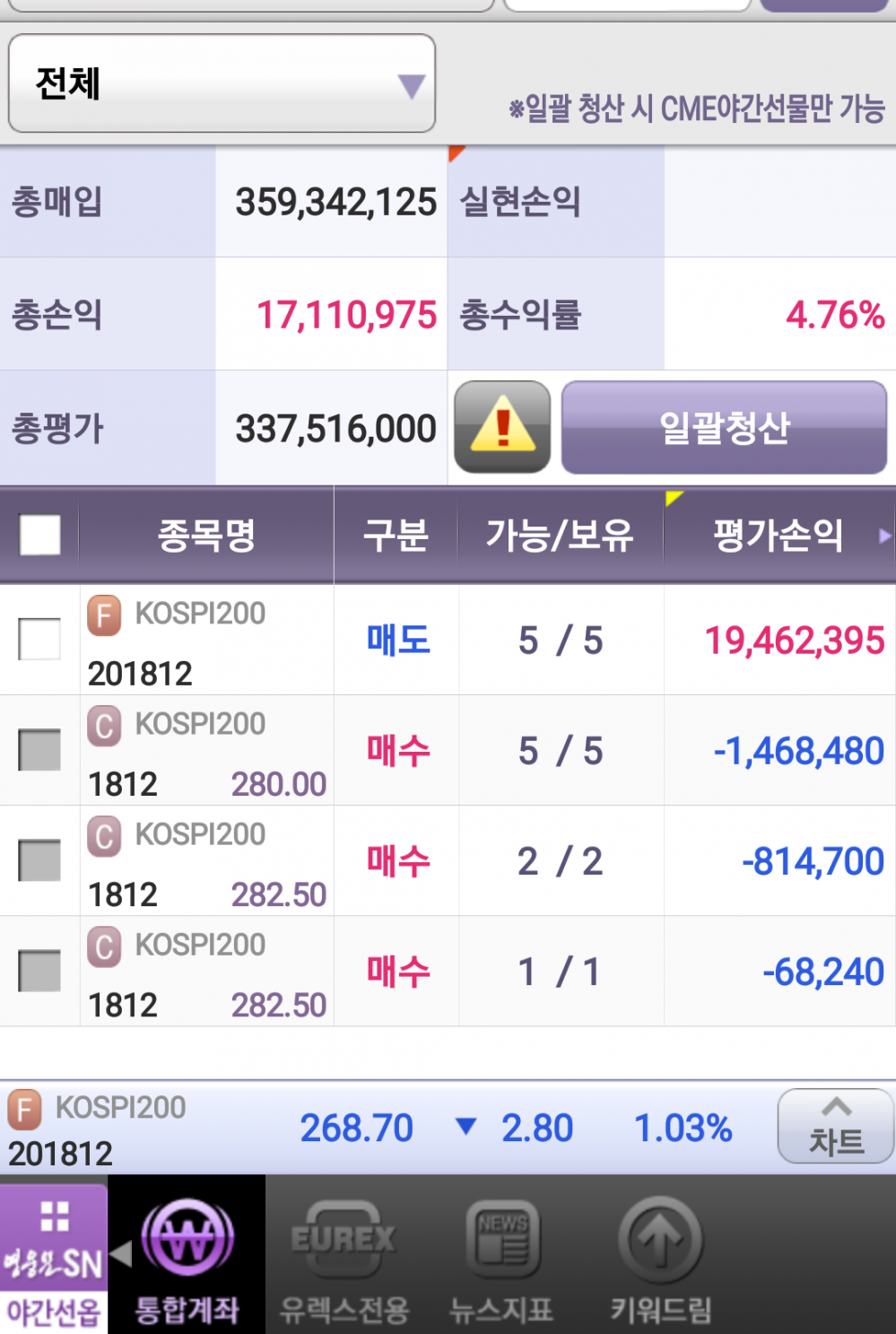The width and height of the screenshot is (896, 1334).
Task: Open the 전체 account dropdown
Action: point(222,84)
